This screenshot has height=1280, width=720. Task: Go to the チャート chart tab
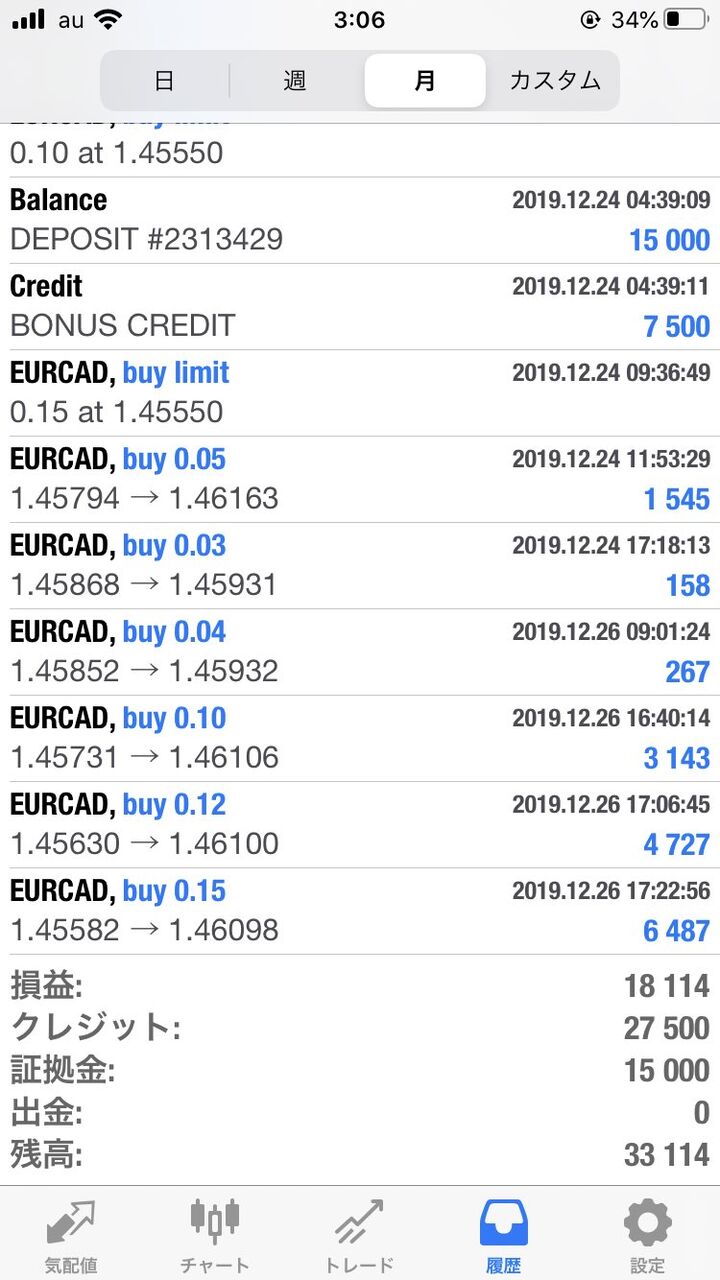[215, 1235]
